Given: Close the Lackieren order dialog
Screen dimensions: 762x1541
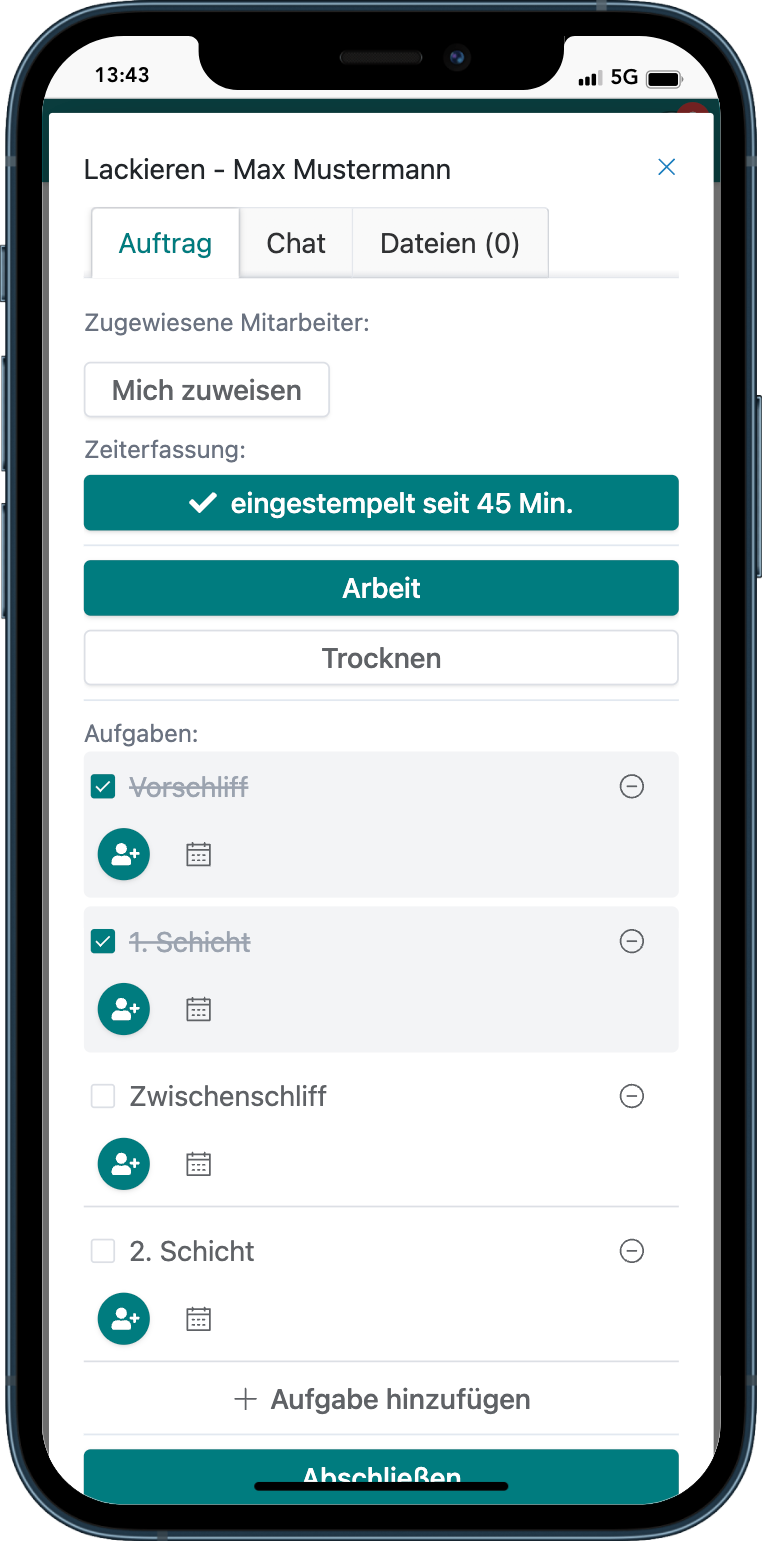Looking at the screenshot, I should click(666, 168).
